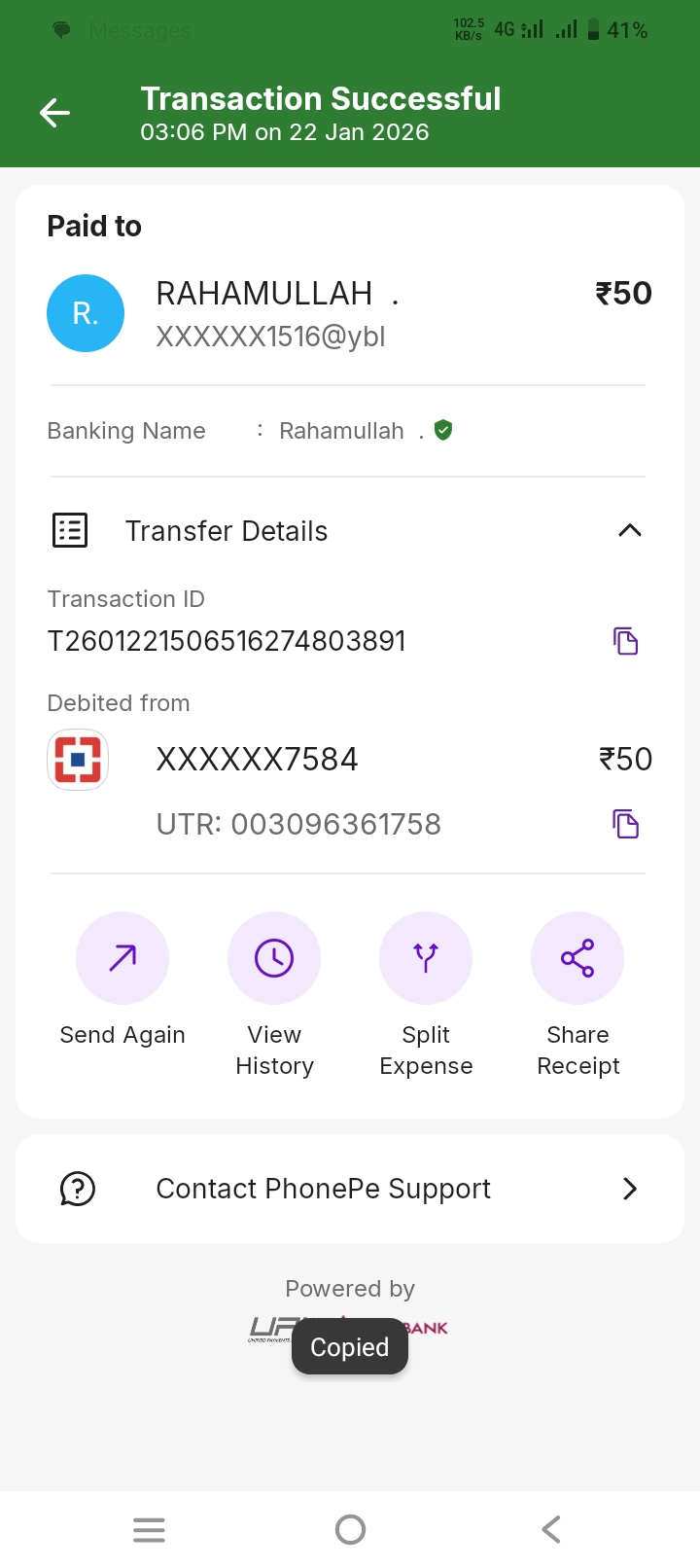Go back using the header arrow
Image resolution: width=700 pixels, height=1568 pixels.
click(54, 114)
